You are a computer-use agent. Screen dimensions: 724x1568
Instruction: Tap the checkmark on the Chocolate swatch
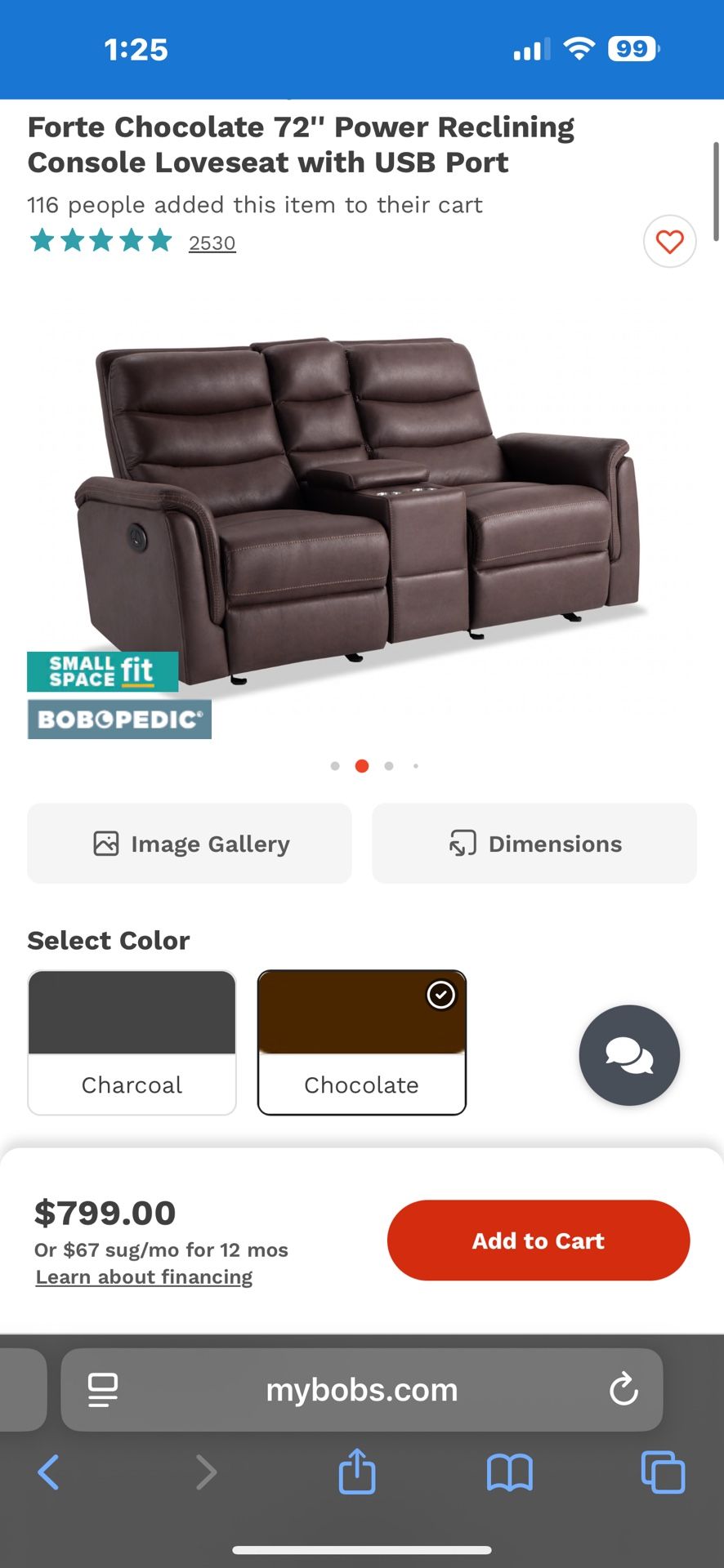click(x=440, y=995)
